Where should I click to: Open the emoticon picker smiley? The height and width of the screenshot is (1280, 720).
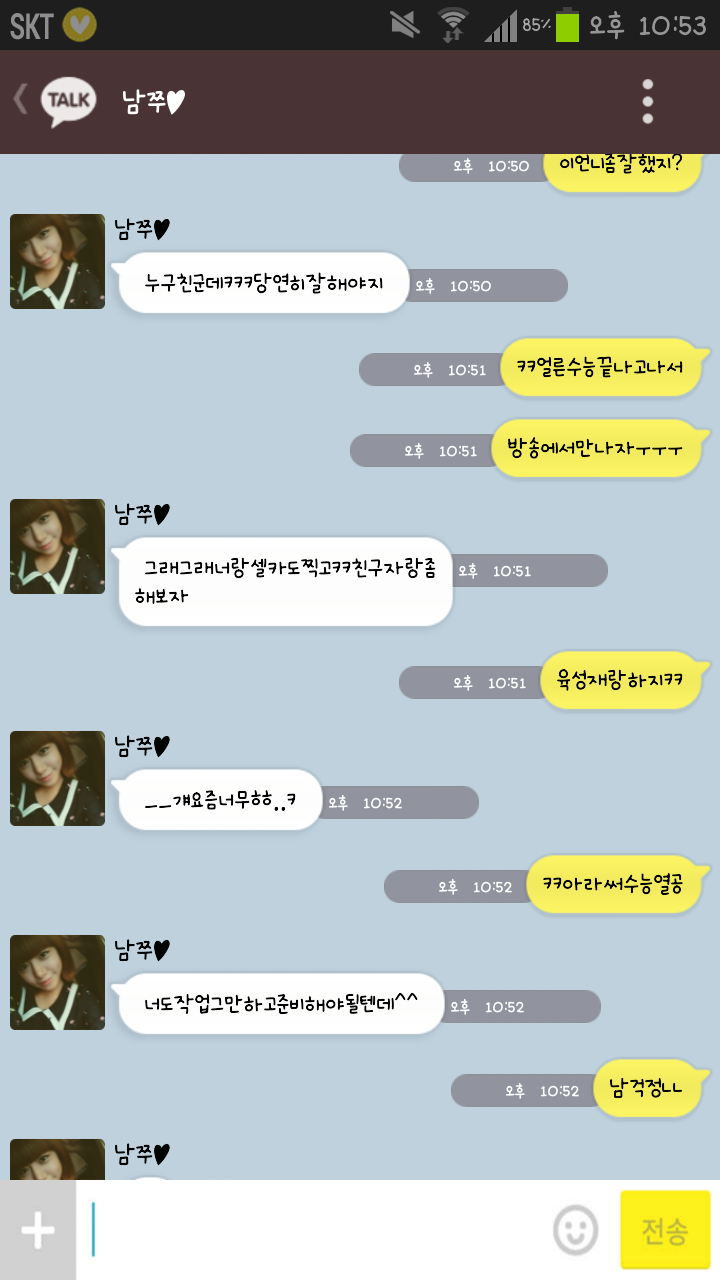click(x=575, y=1230)
